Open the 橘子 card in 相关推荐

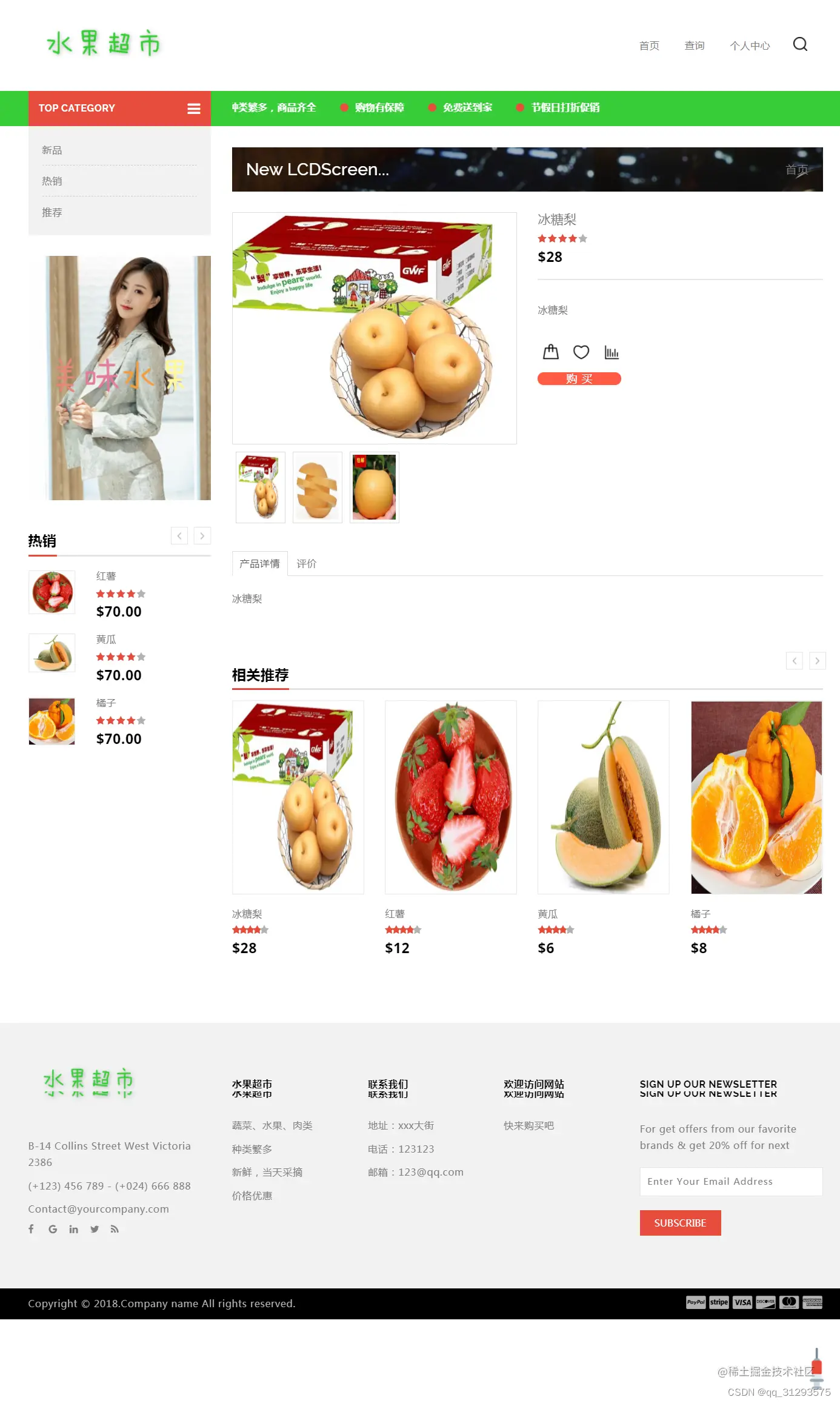(756, 797)
